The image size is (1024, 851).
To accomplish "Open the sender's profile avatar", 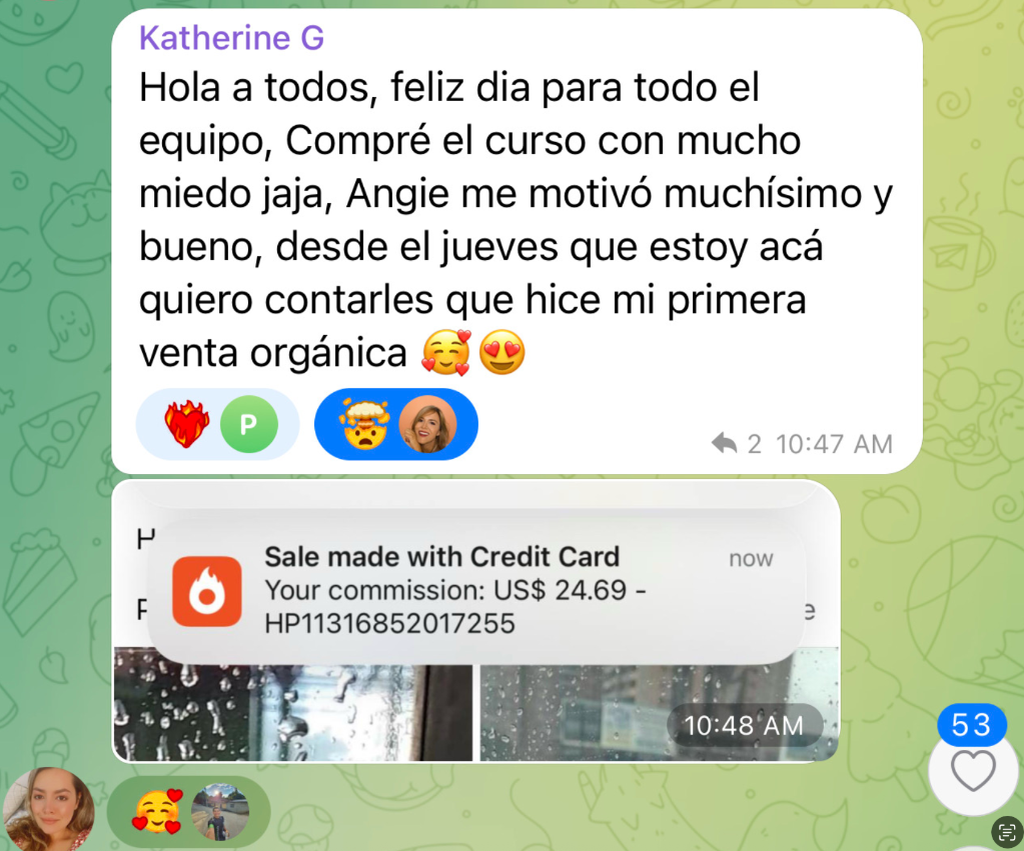I will (x=47, y=810).
